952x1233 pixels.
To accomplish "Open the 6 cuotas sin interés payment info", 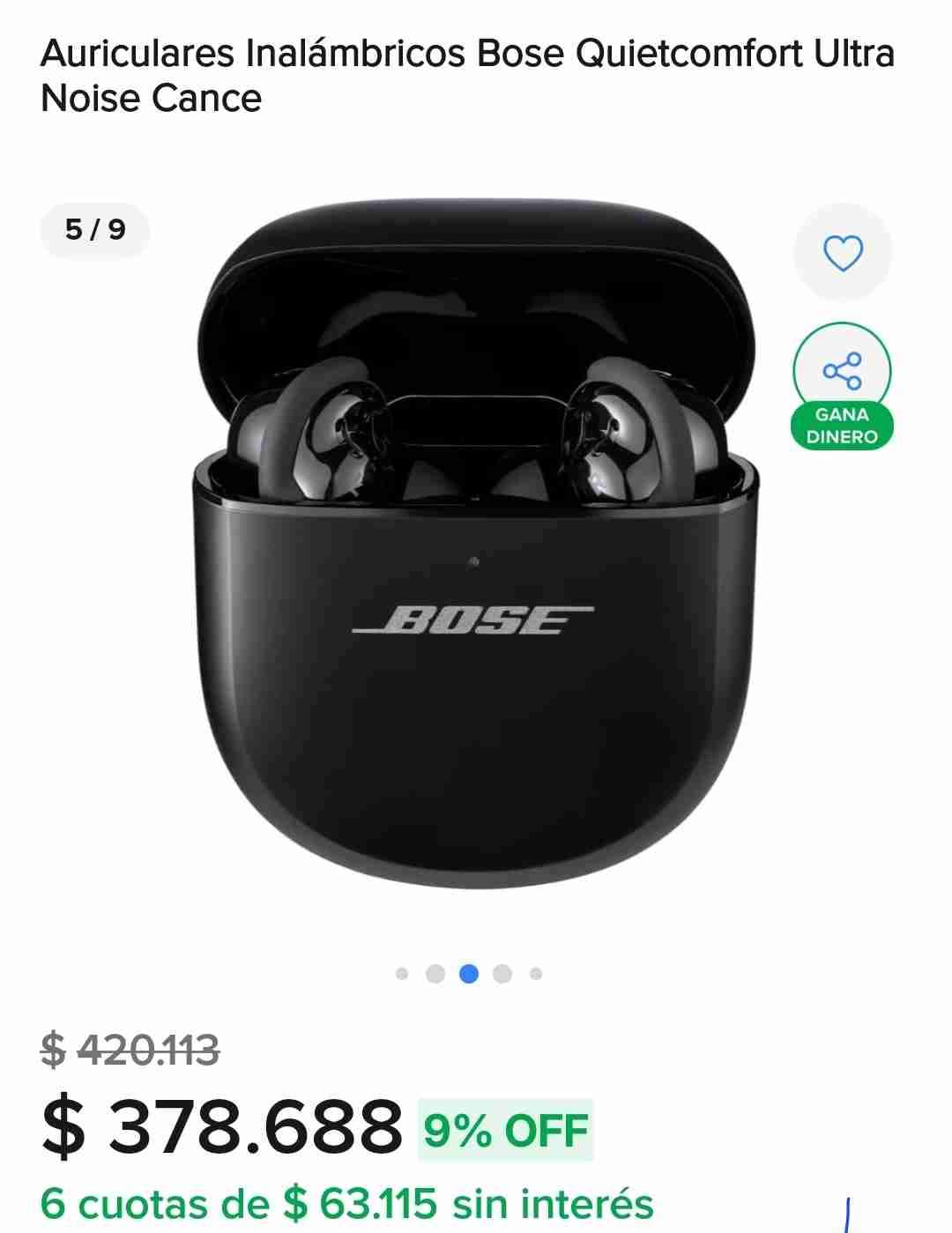I will coord(346,1204).
